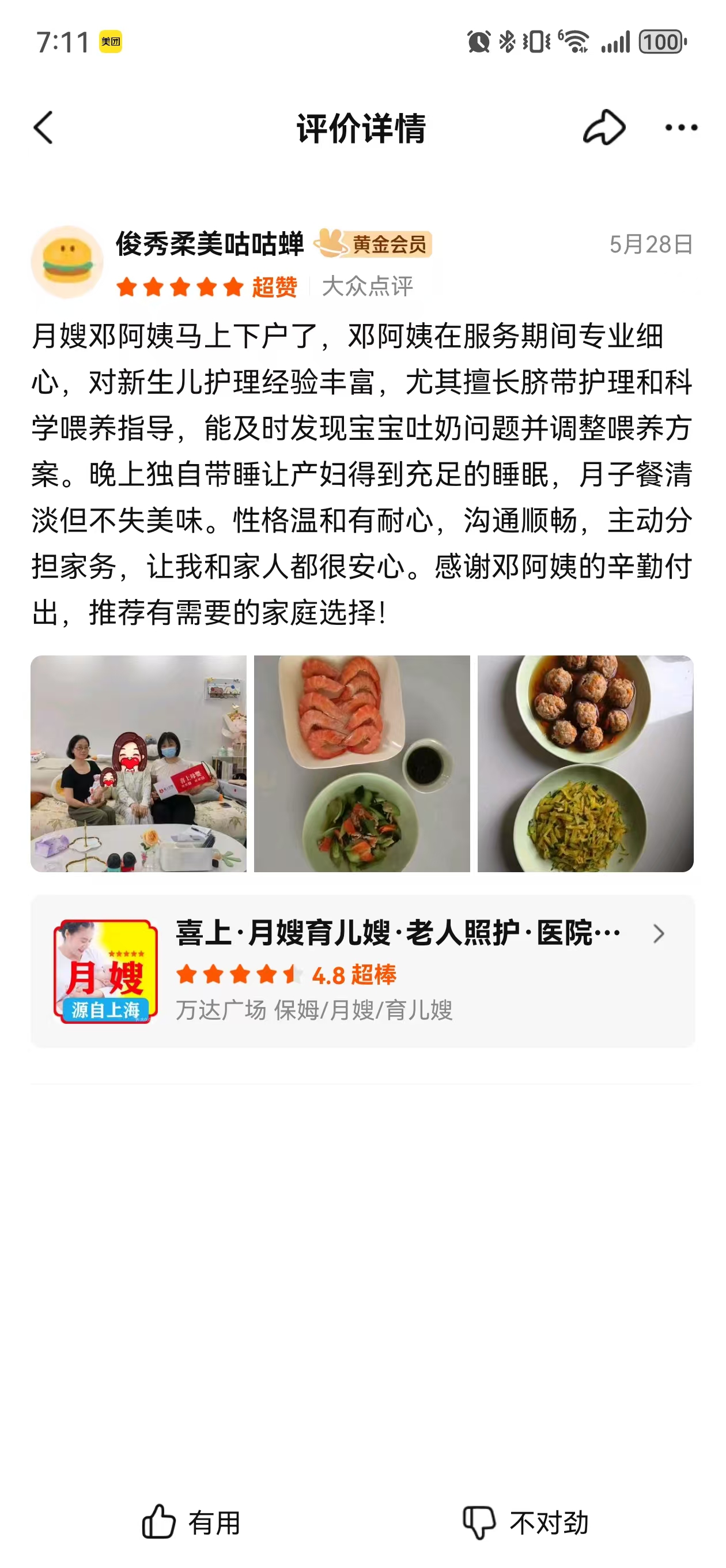Image resolution: width=726 pixels, height=1568 pixels.
Task: View the photo of three women on the sofa
Action: tap(139, 763)
